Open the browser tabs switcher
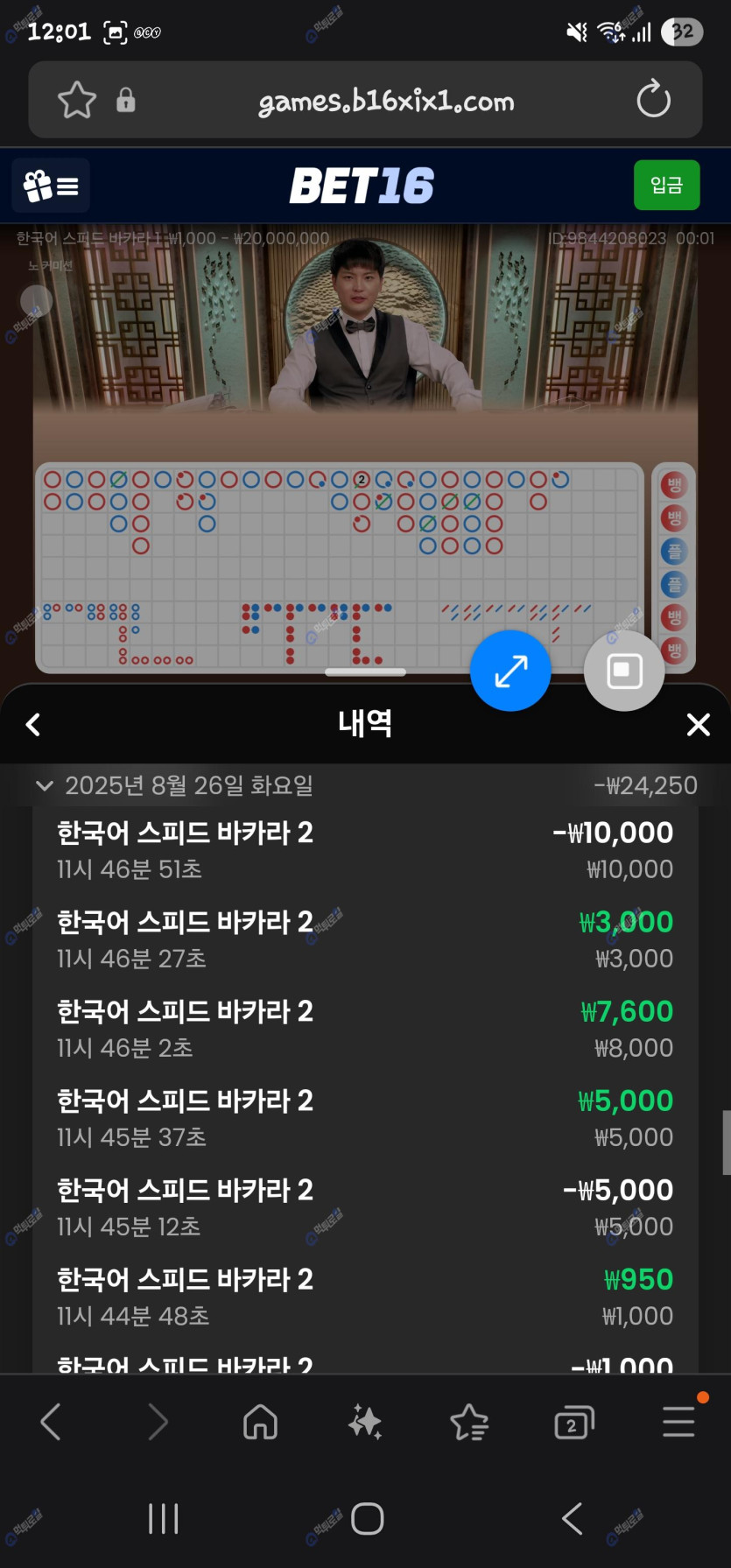 click(573, 1422)
